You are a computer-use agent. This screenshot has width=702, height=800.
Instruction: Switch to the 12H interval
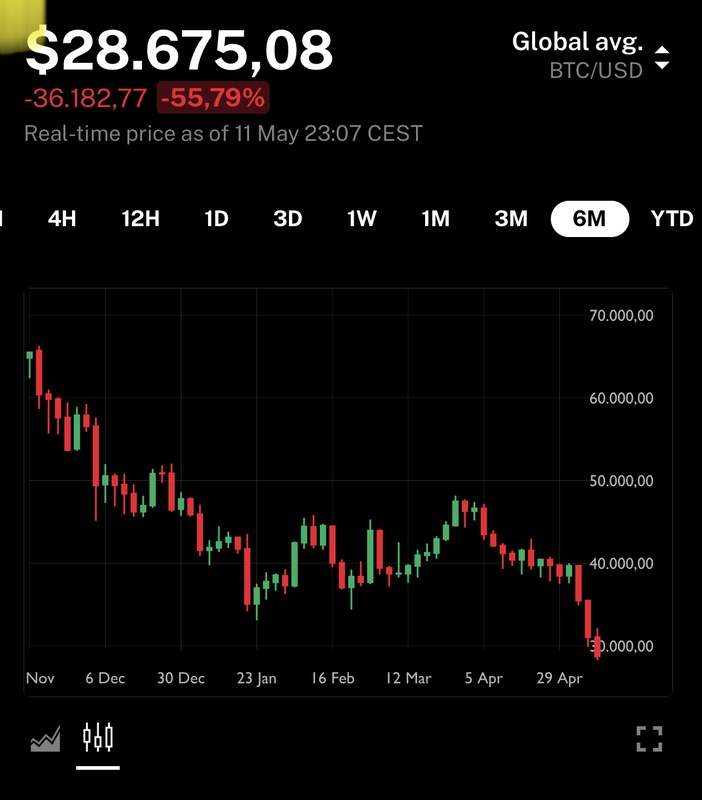tap(140, 218)
